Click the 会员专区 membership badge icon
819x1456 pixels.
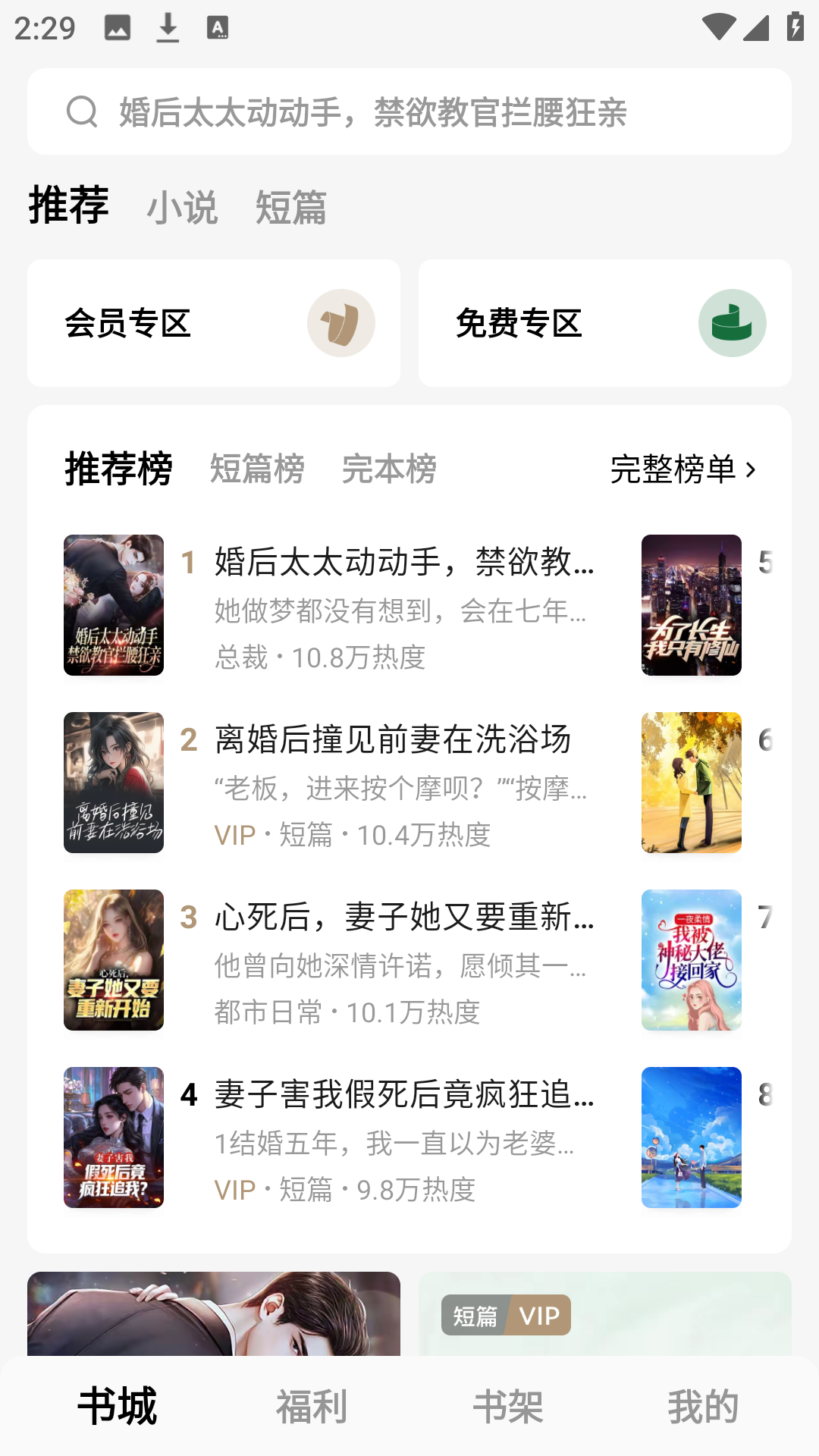[x=342, y=322]
